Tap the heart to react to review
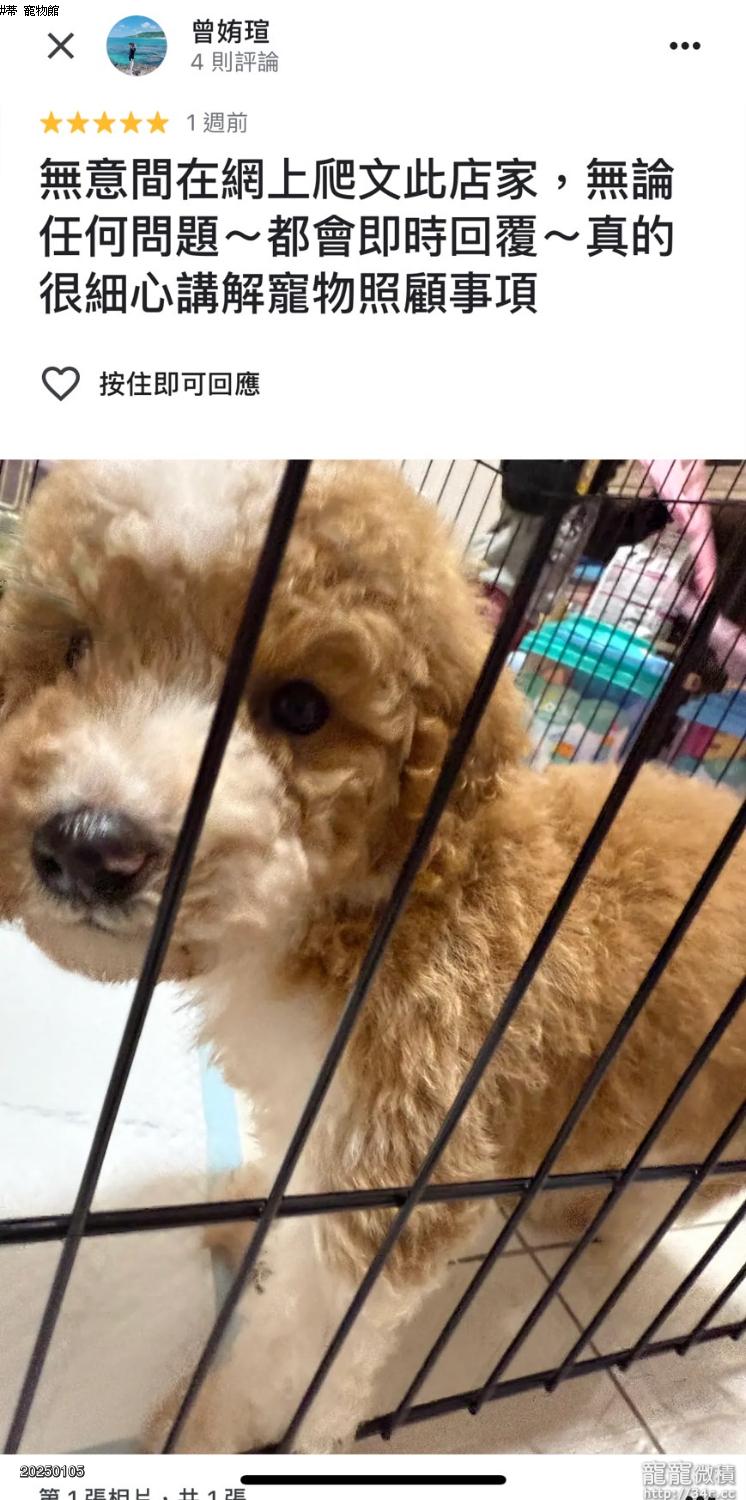This screenshot has width=746, height=1500. 60,384
